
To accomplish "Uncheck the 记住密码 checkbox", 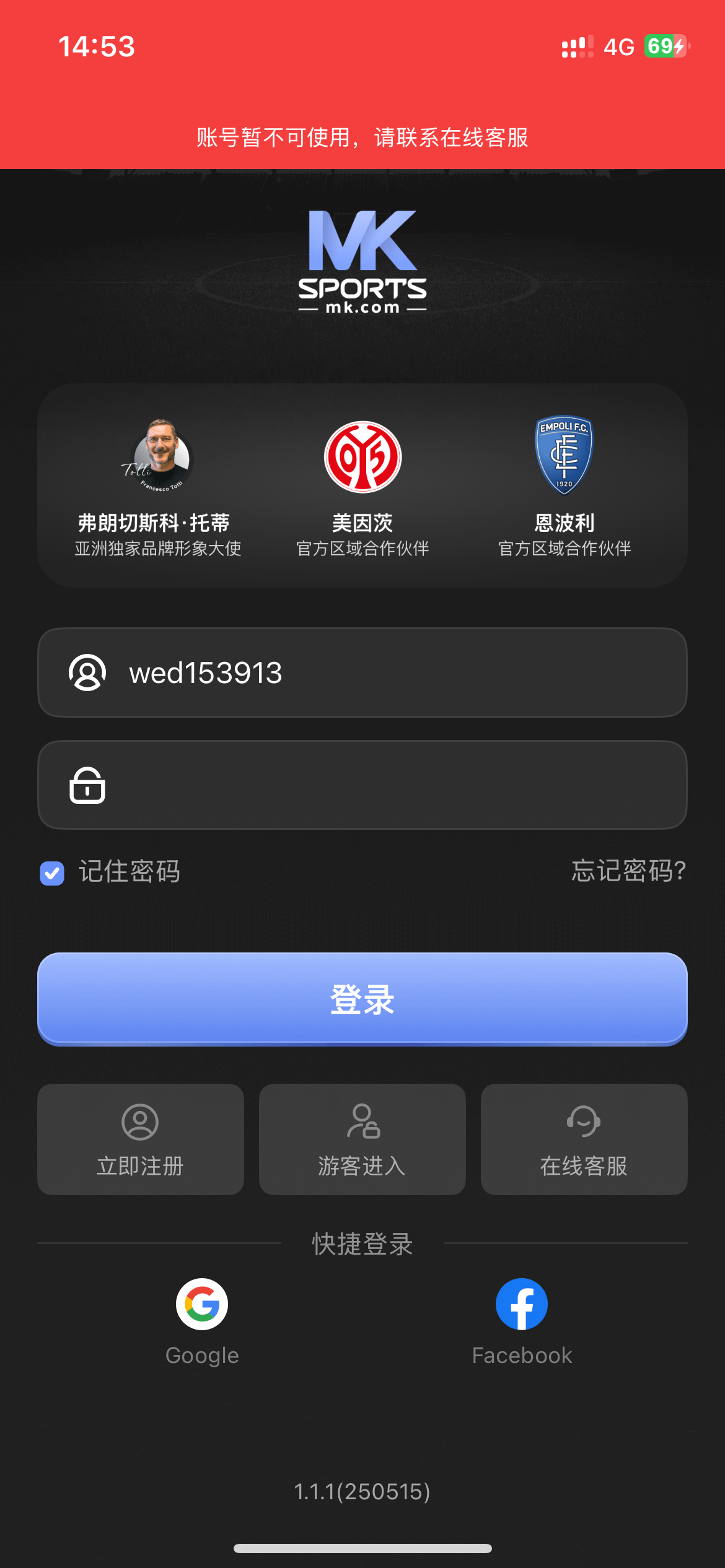I will click(52, 873).
